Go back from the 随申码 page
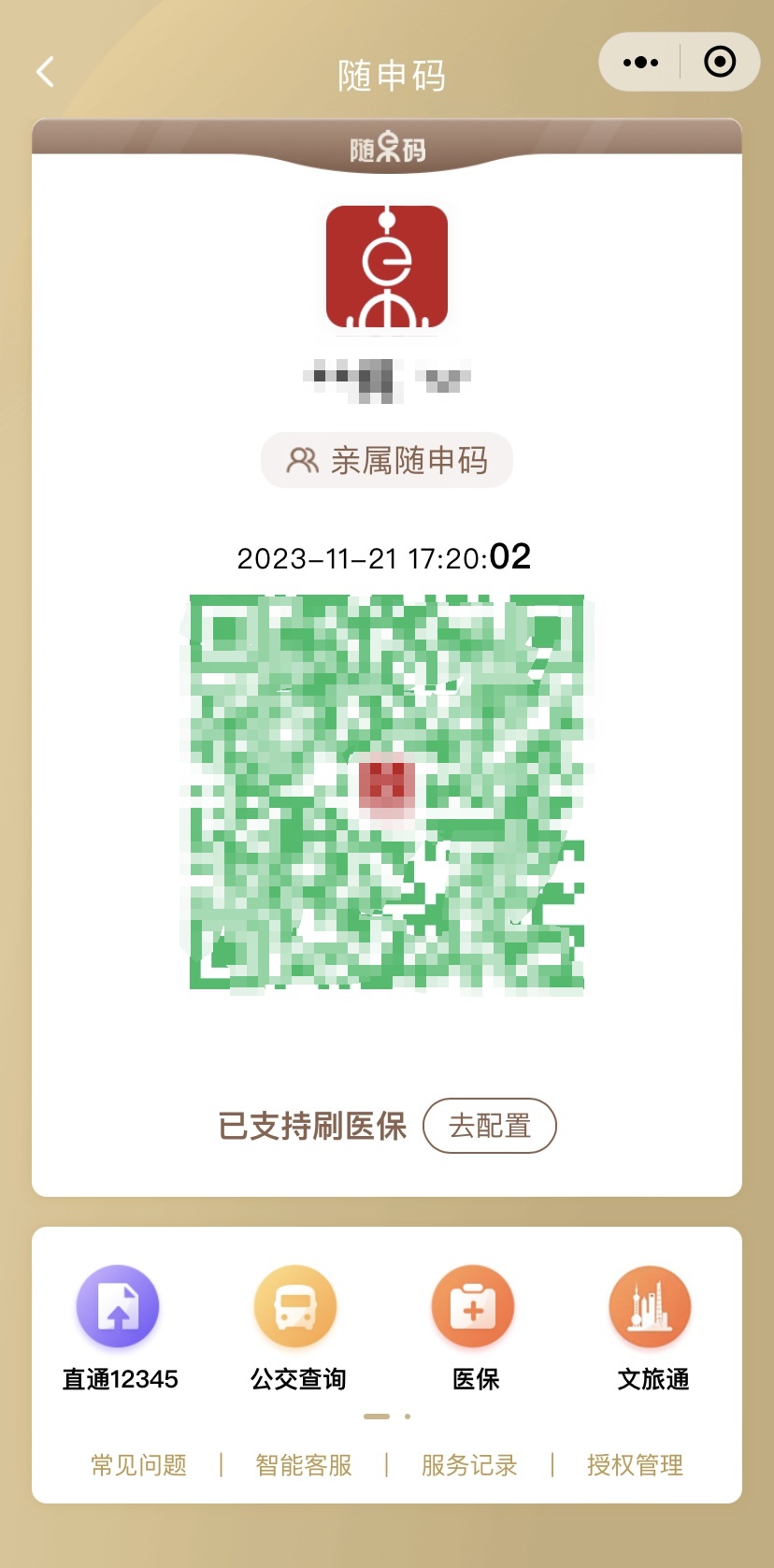 (x=45, y=72)
